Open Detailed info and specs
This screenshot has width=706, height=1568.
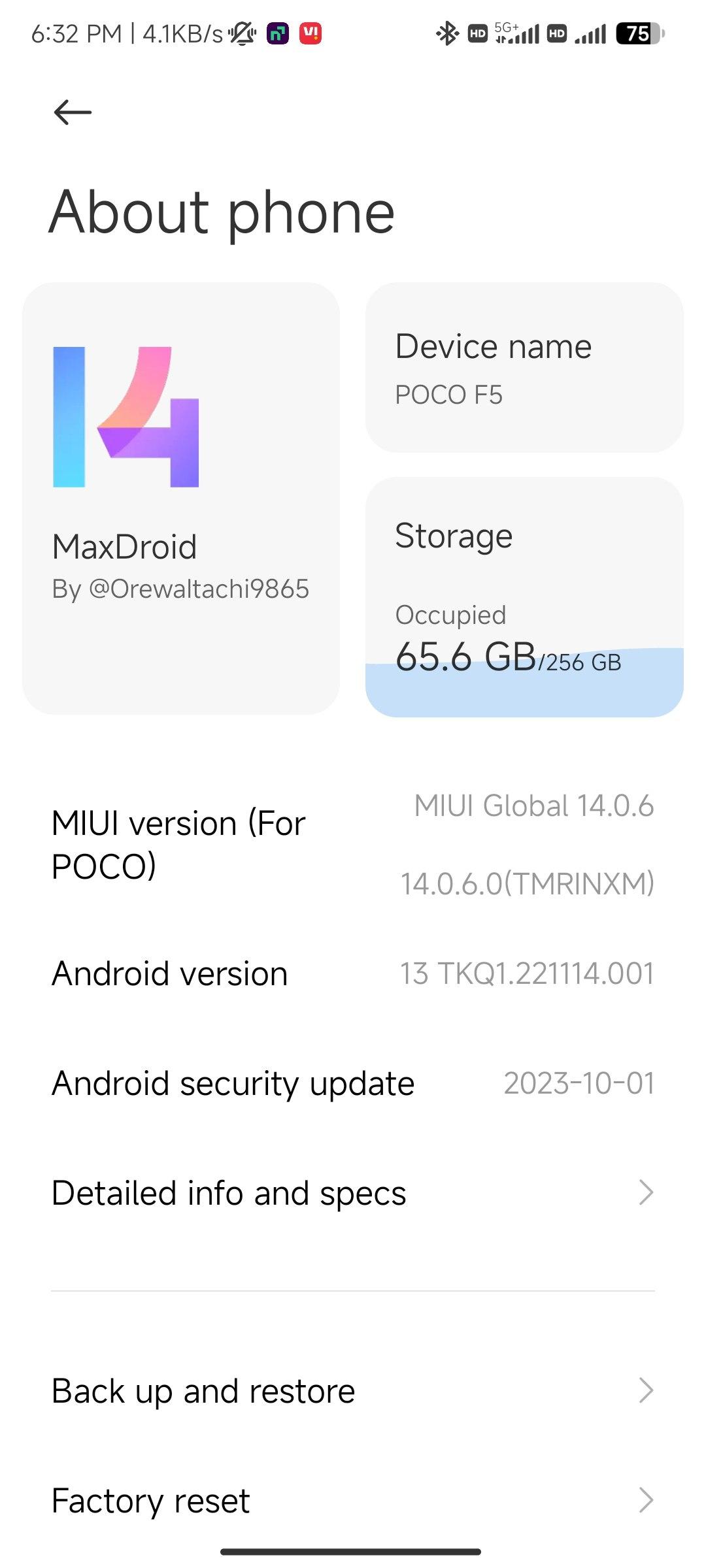click(x=353, y=1193)
